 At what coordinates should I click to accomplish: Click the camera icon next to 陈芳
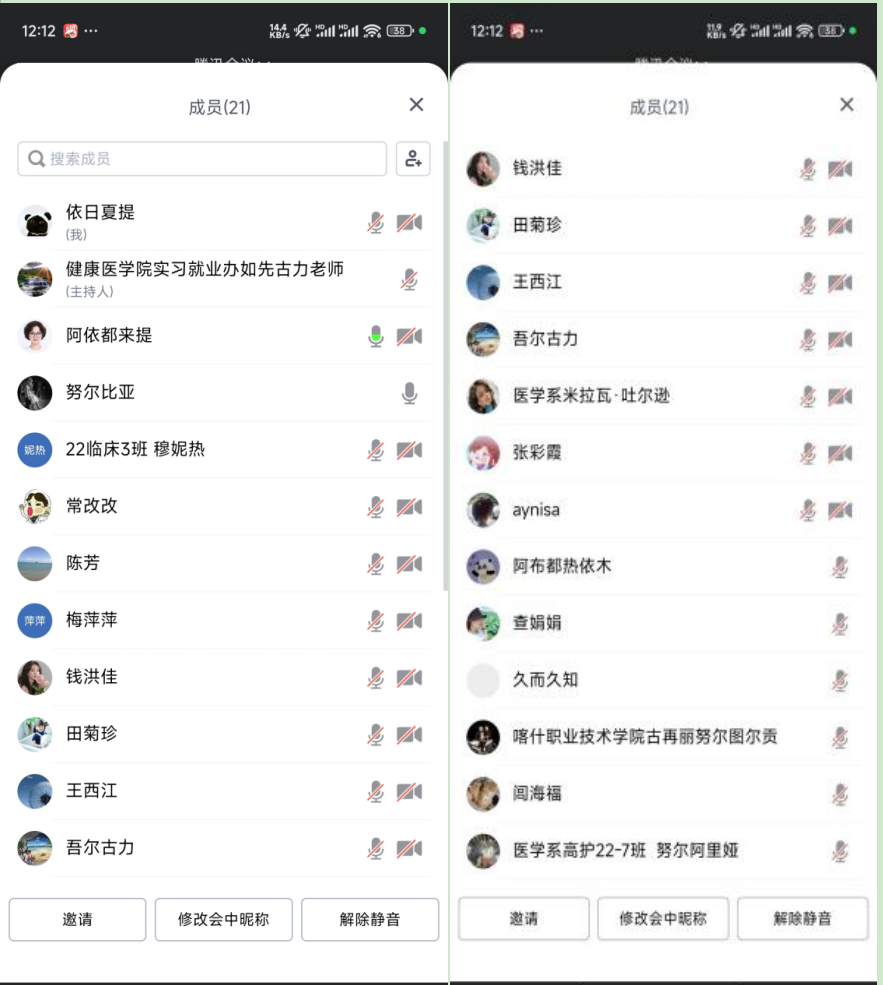[x=410, y=563]
